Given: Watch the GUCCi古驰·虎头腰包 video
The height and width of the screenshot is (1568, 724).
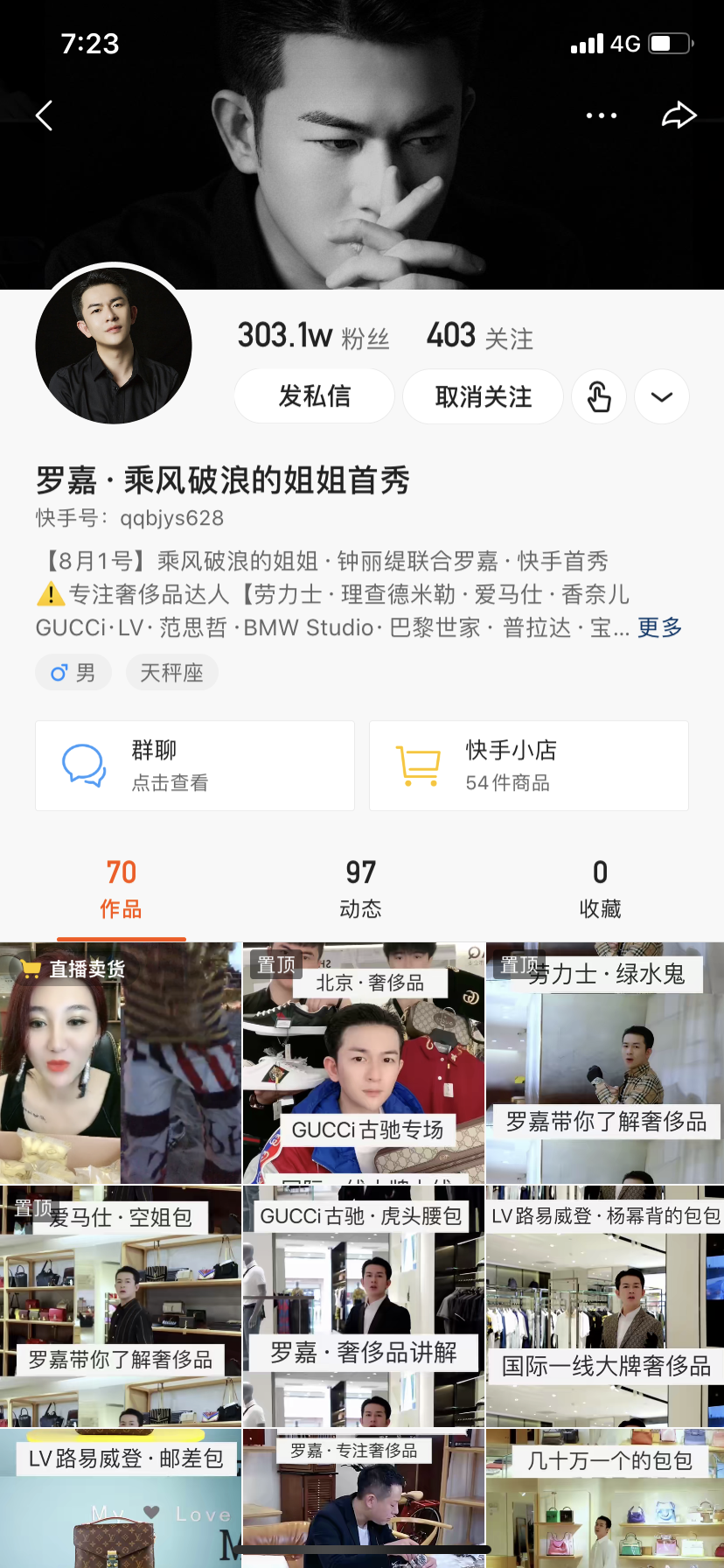Looking at the screenshot, I should [x=364, y=1305].
